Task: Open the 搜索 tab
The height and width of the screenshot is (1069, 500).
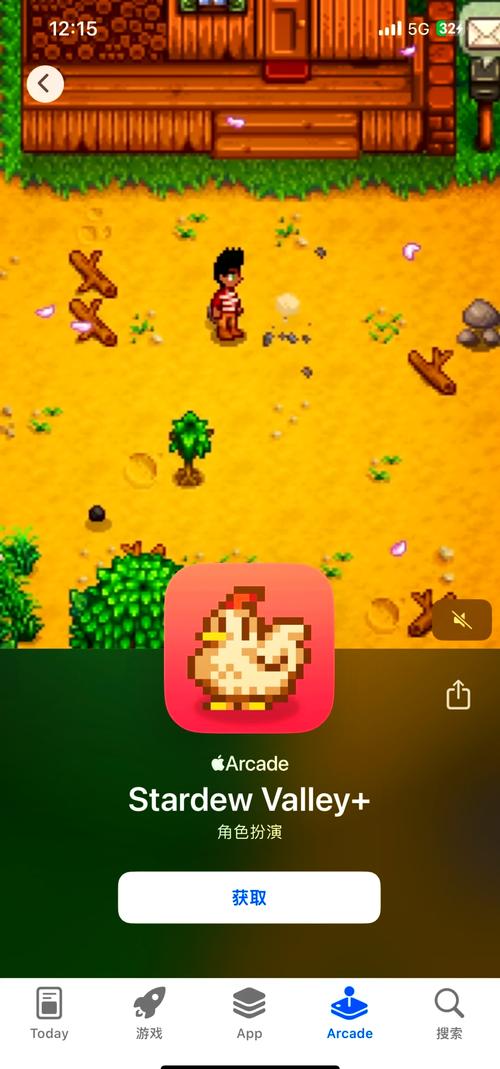Action: pyautogui.click(x=450, y=1014)
